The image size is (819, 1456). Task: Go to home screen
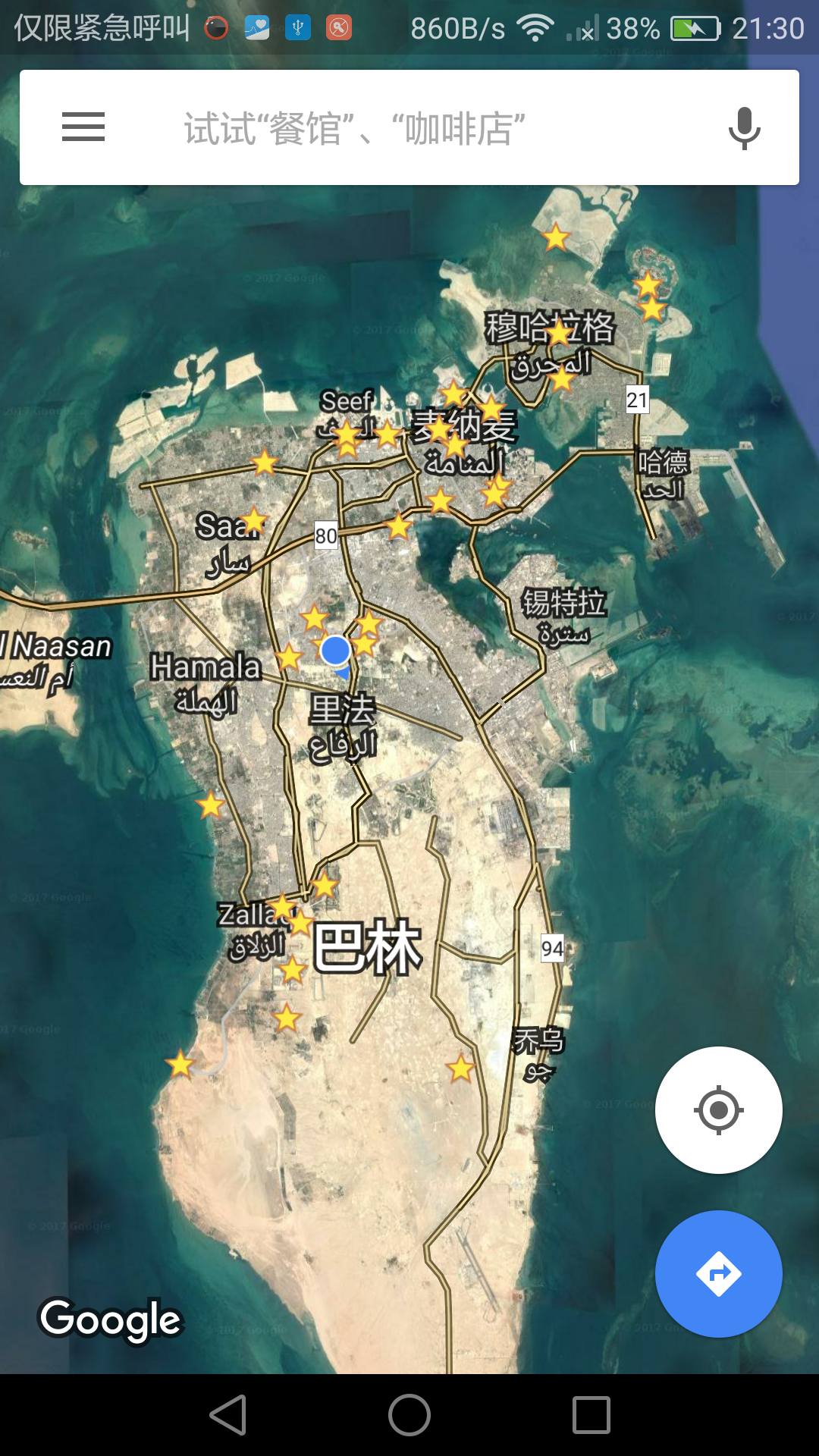[409, 1415]
